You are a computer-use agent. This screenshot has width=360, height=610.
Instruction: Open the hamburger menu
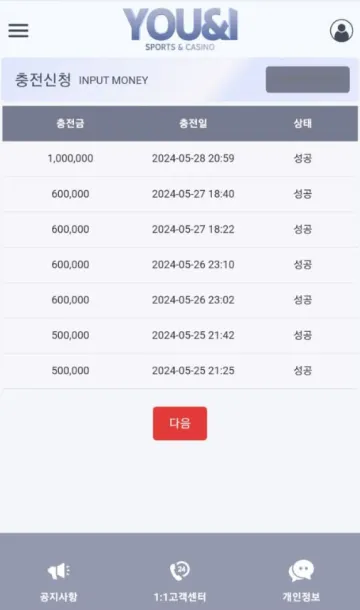point(18,30)
